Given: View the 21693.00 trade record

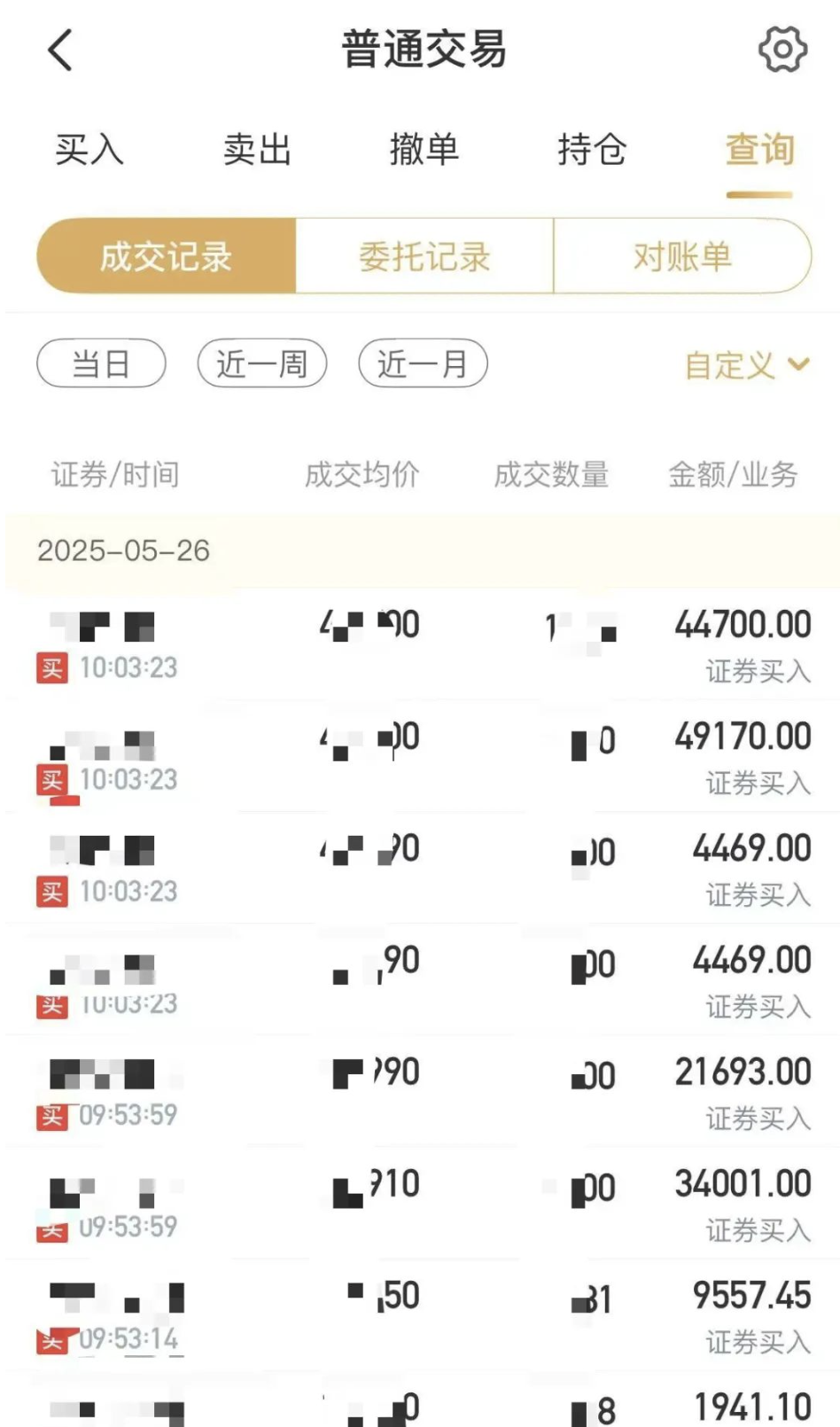Looking at the screenshot, I should (424, 1092).
